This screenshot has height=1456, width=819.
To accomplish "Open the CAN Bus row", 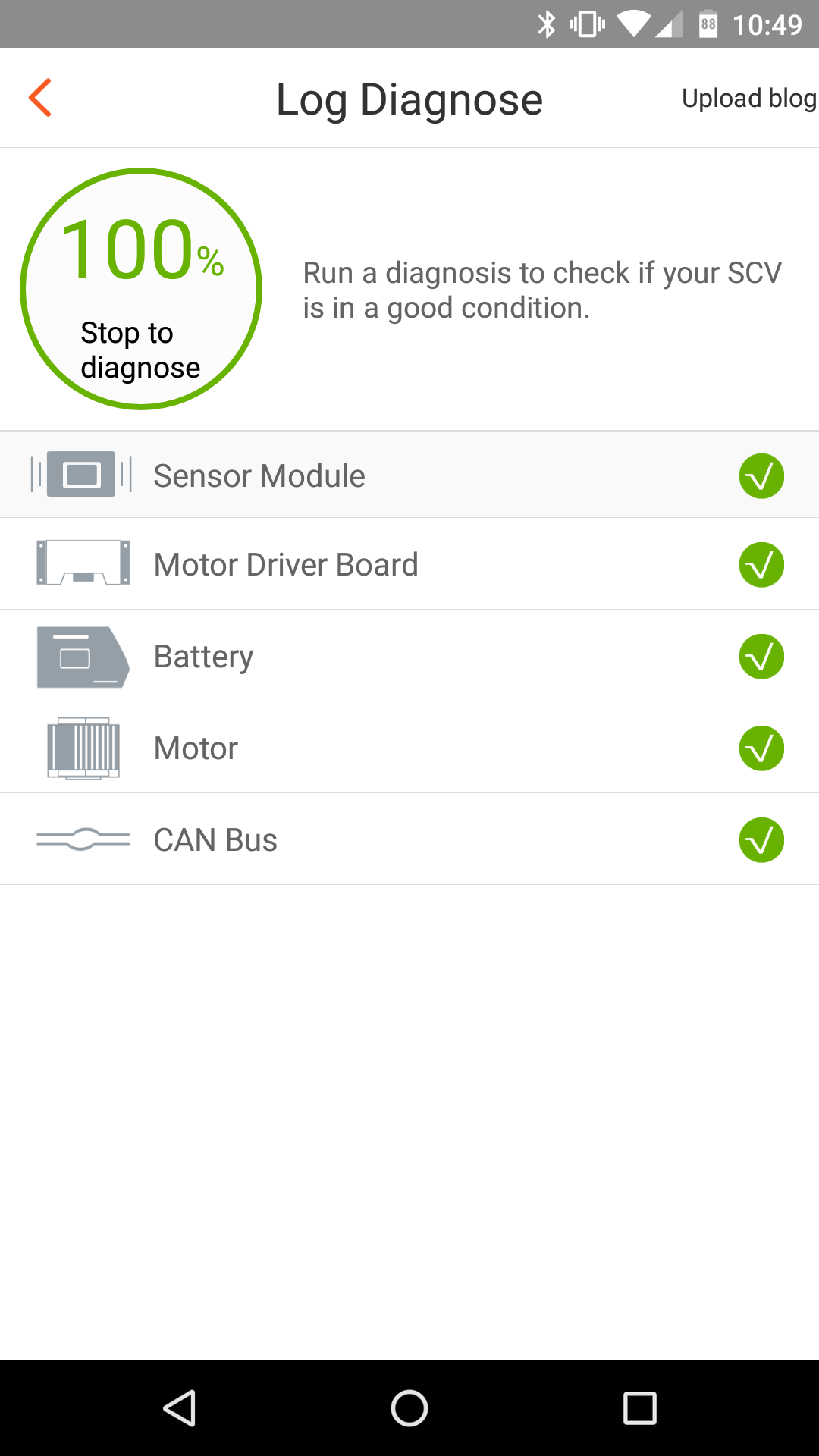I will point(409,839).
